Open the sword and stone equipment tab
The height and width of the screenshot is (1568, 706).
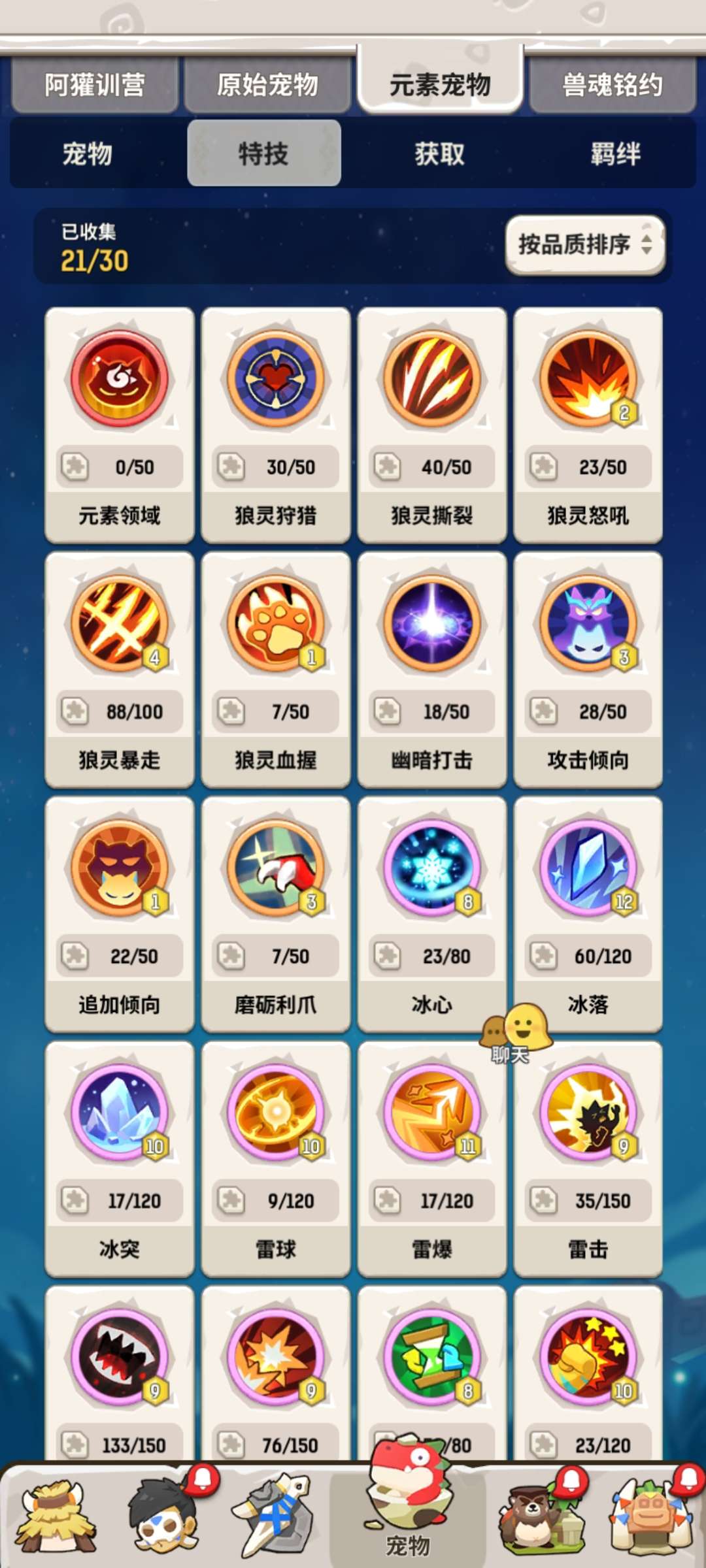point(273,1514)
